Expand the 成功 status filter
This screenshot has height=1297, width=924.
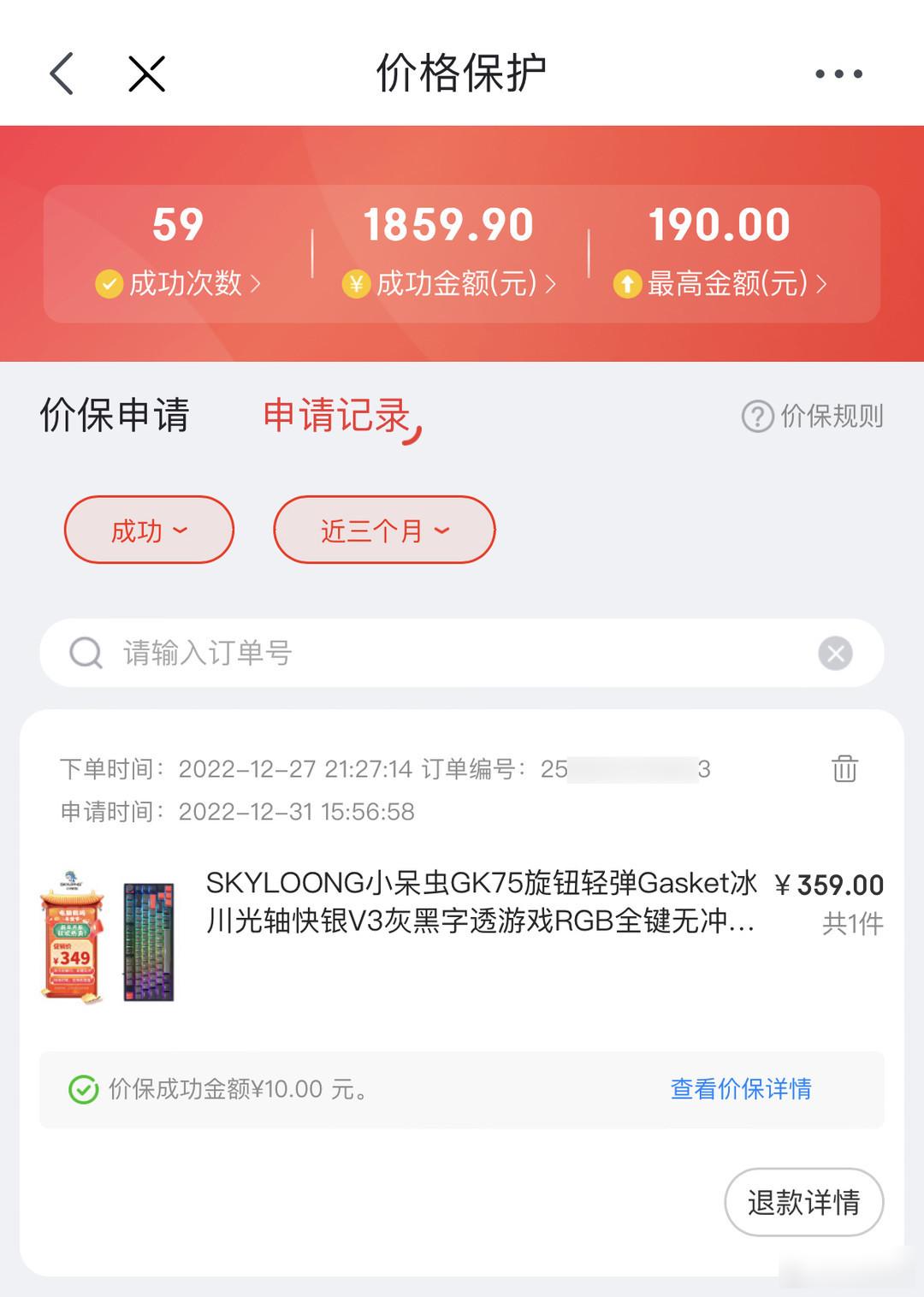[149, 530]
